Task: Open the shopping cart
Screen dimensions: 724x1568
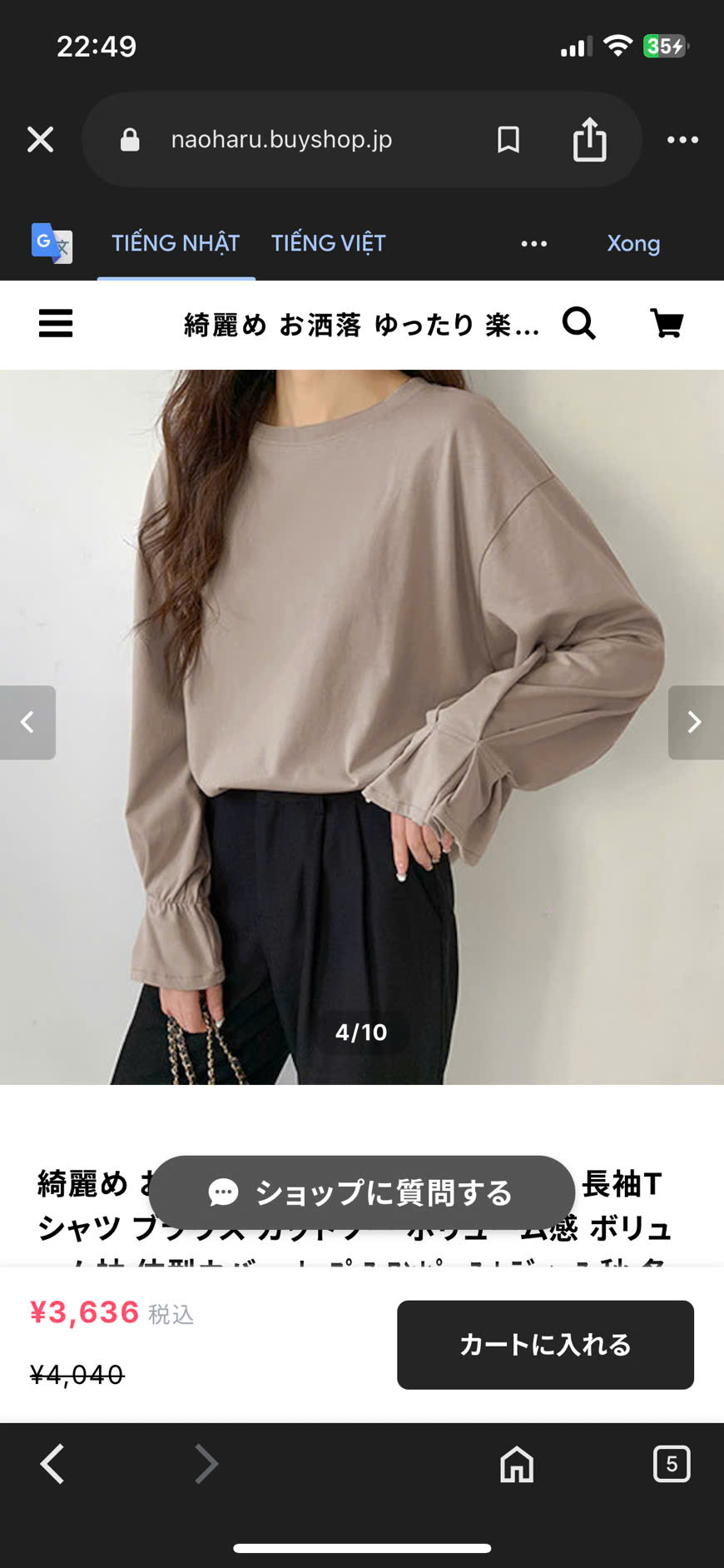Action: [x=667, y=323]
